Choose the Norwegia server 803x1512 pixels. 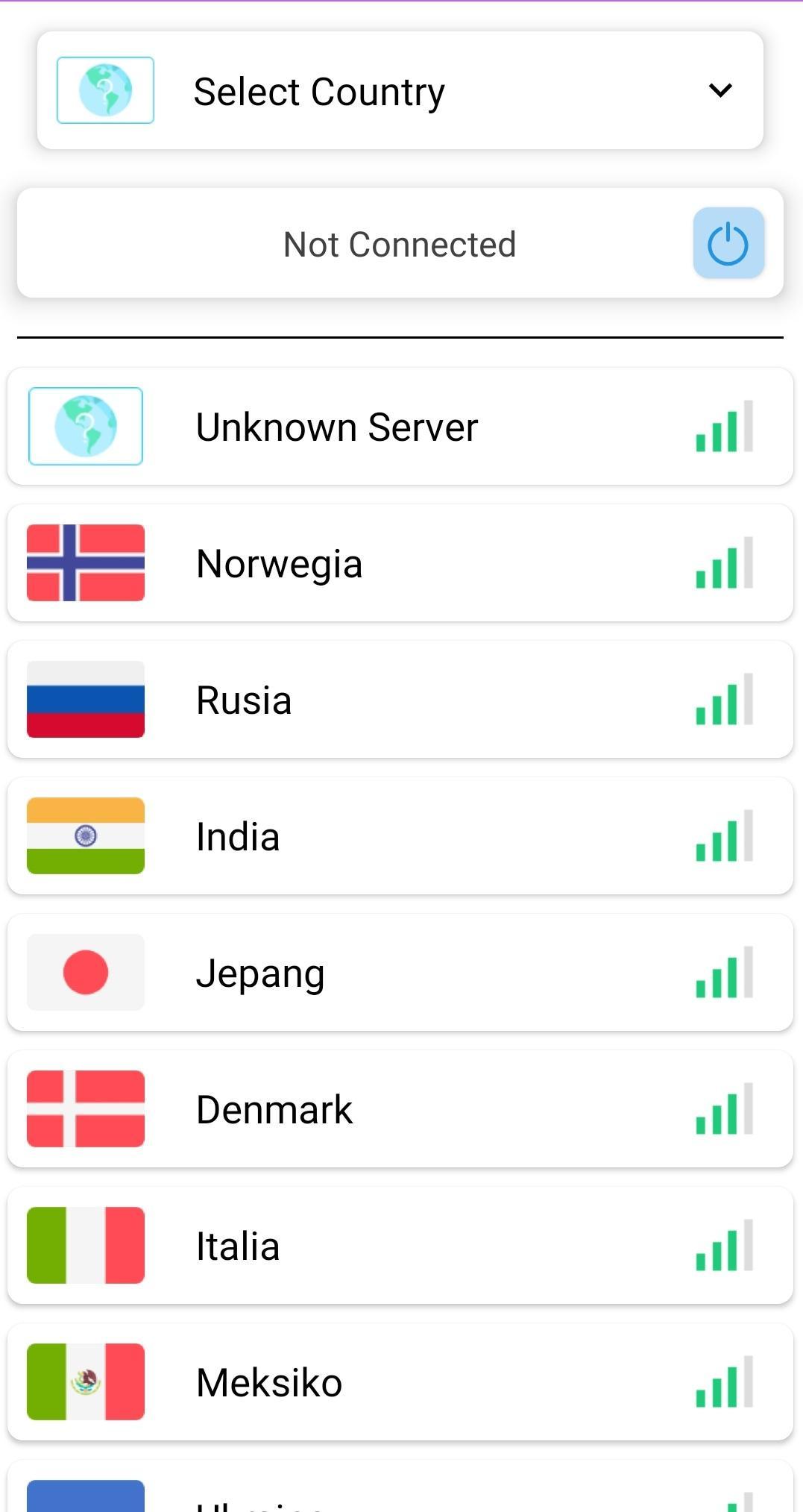[x=400, y=563]
